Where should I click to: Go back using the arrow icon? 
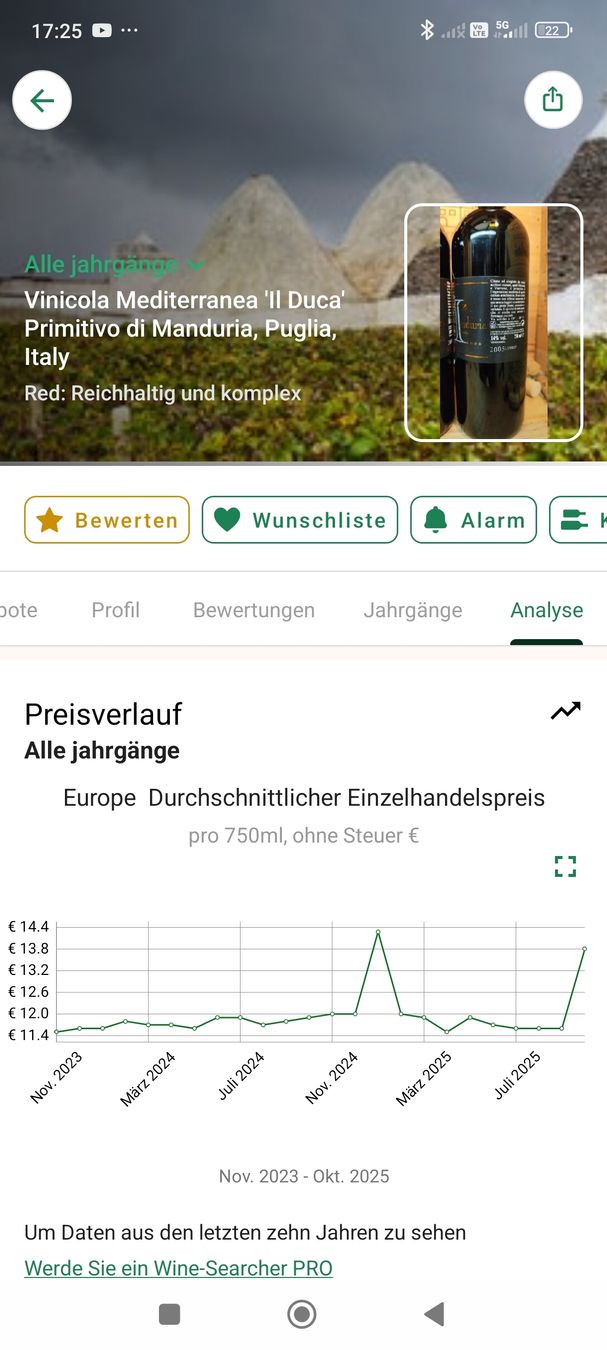42,100
